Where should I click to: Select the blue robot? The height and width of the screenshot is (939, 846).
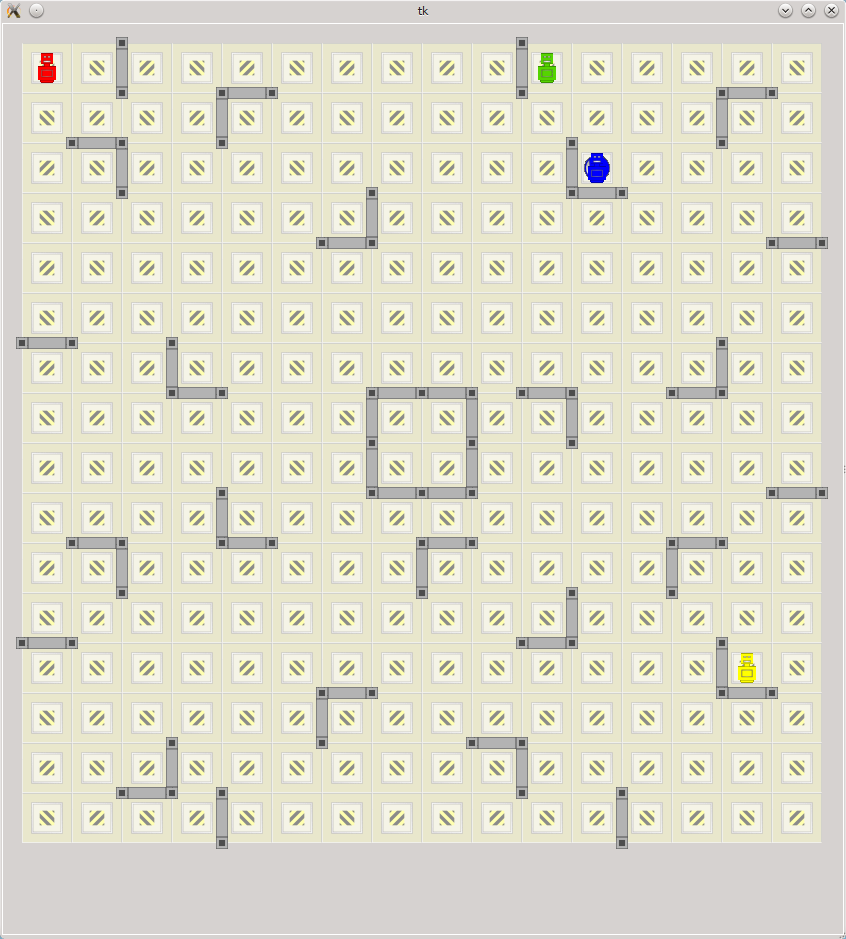click(x=597, y=168)
